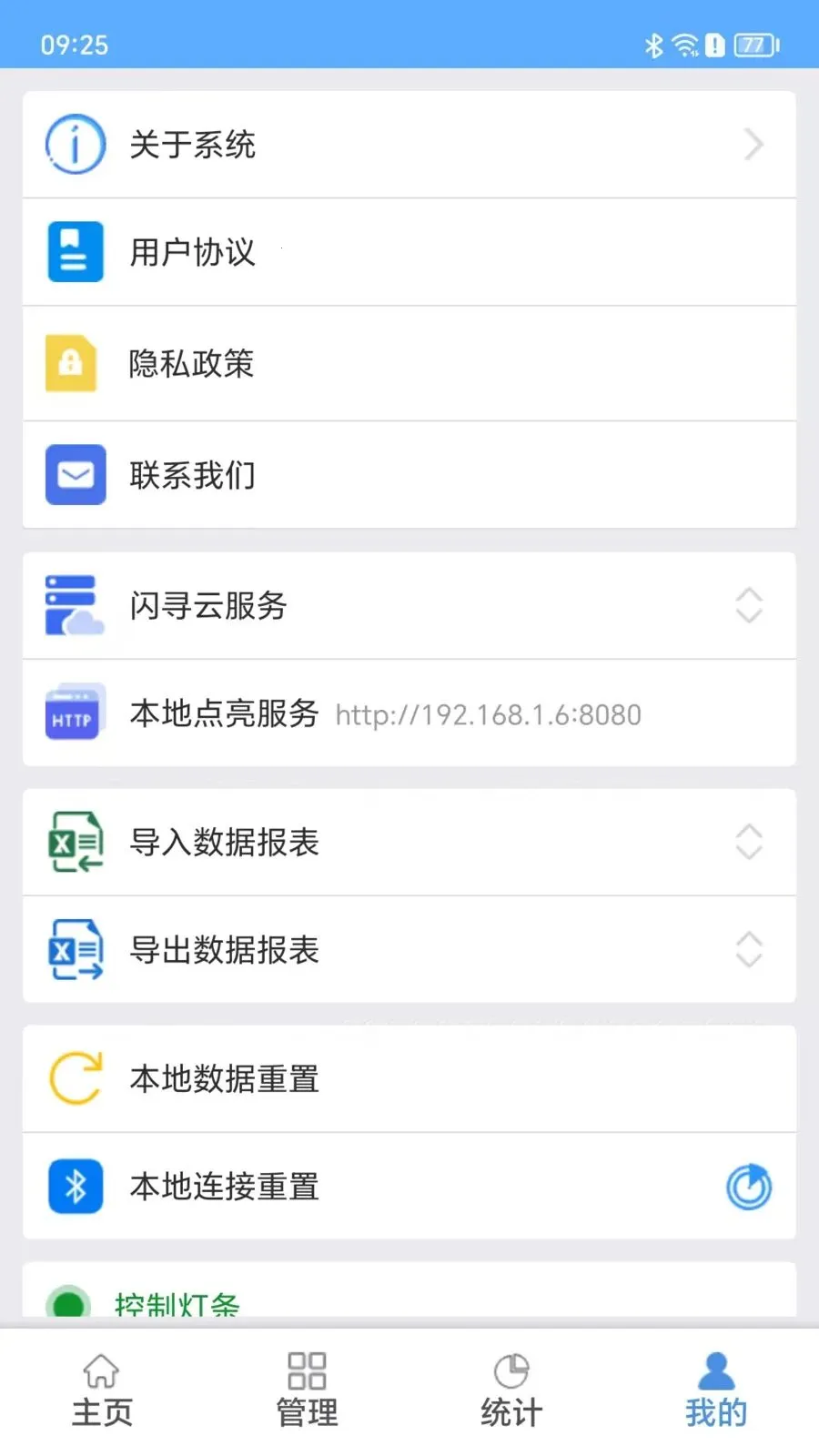Click the 联系我们 envelope icon
Image resolution: width=819 pixels, height=1456 pixels.
point(75,475)
